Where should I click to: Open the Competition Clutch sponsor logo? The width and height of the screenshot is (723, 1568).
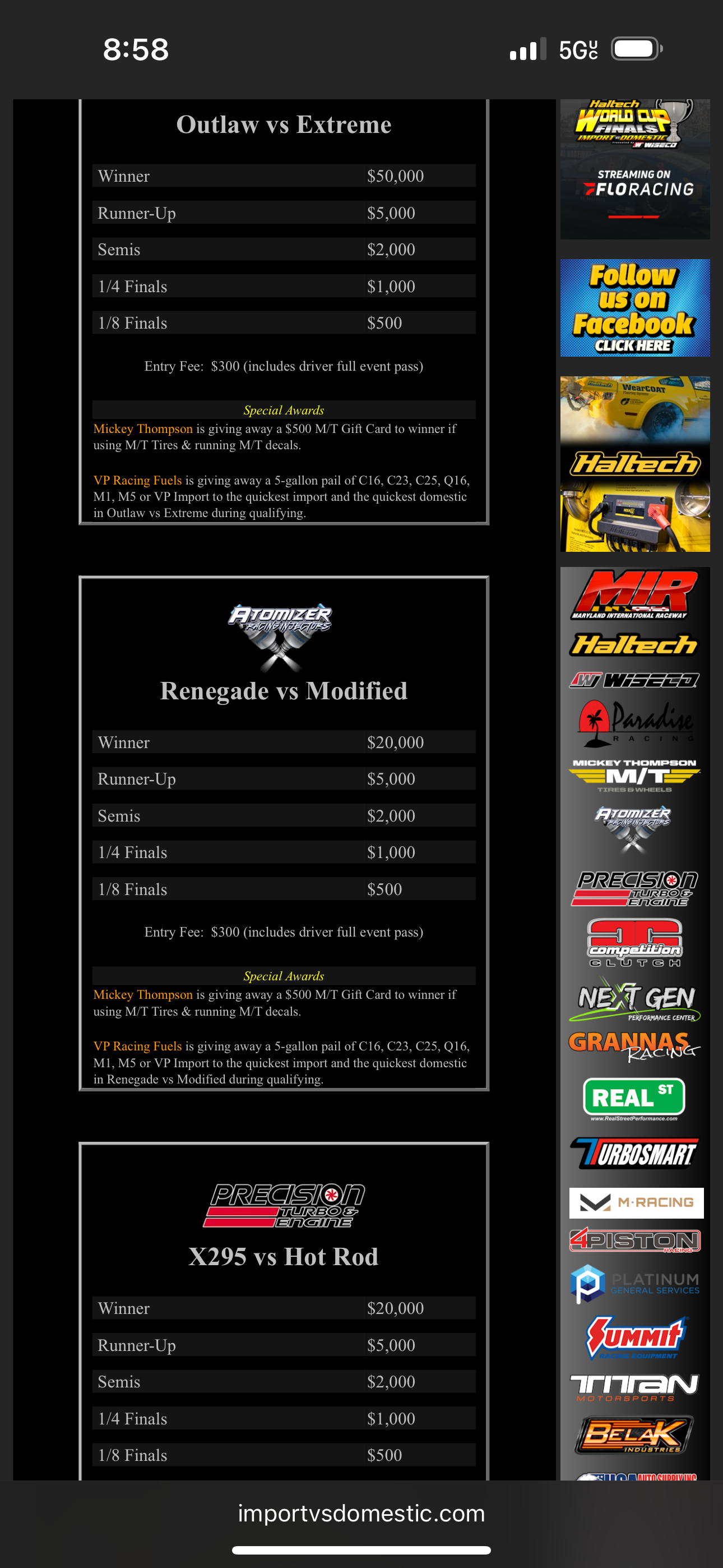(x=634, y=942)
